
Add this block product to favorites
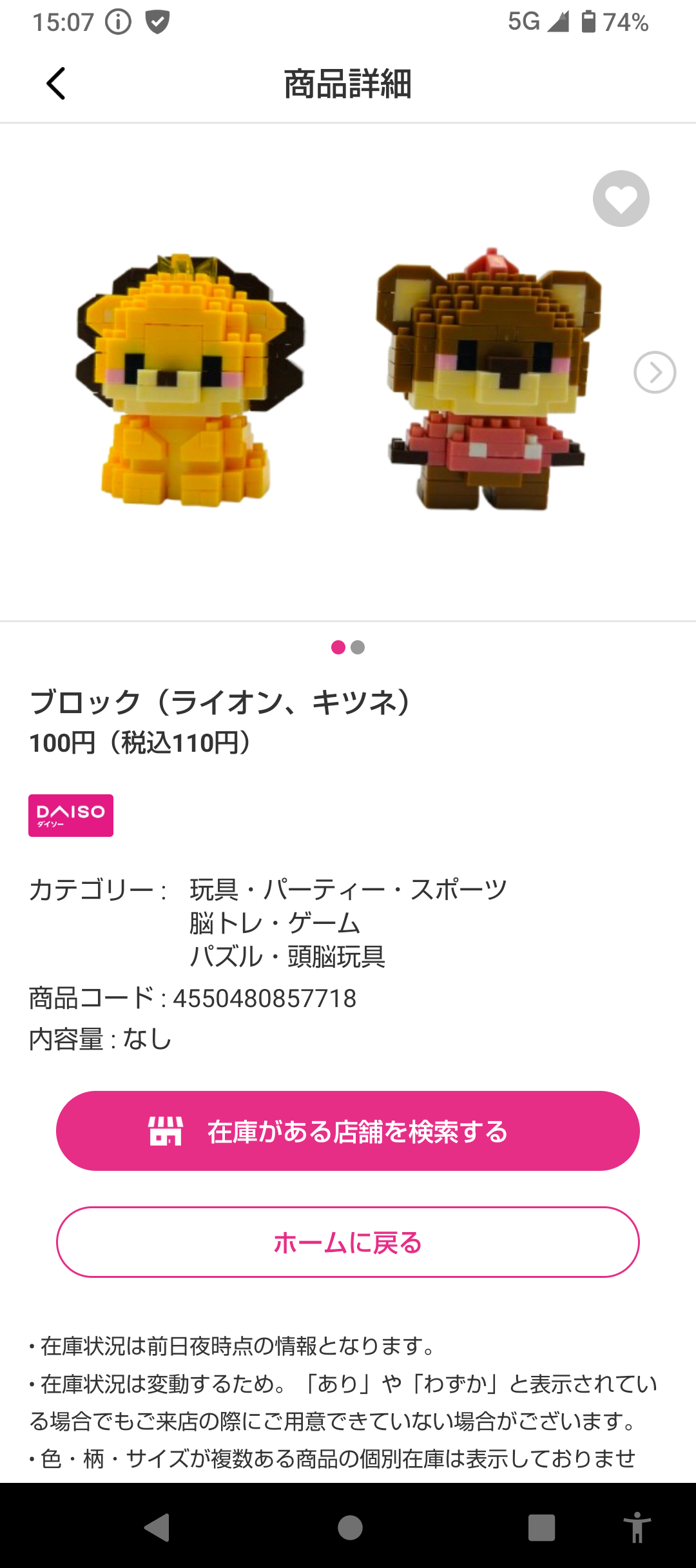pos(621,199)
